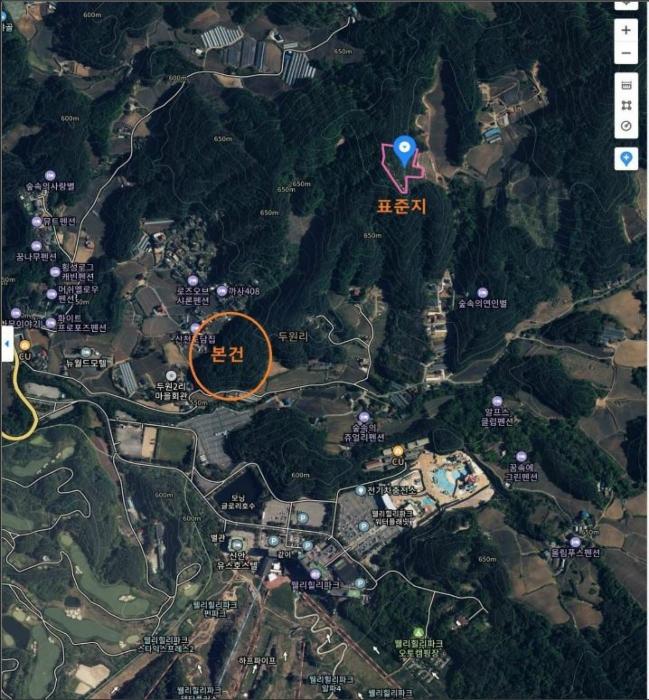Zoom in with the plus button
Screen dimensions: 649x700
pos(626,31)
